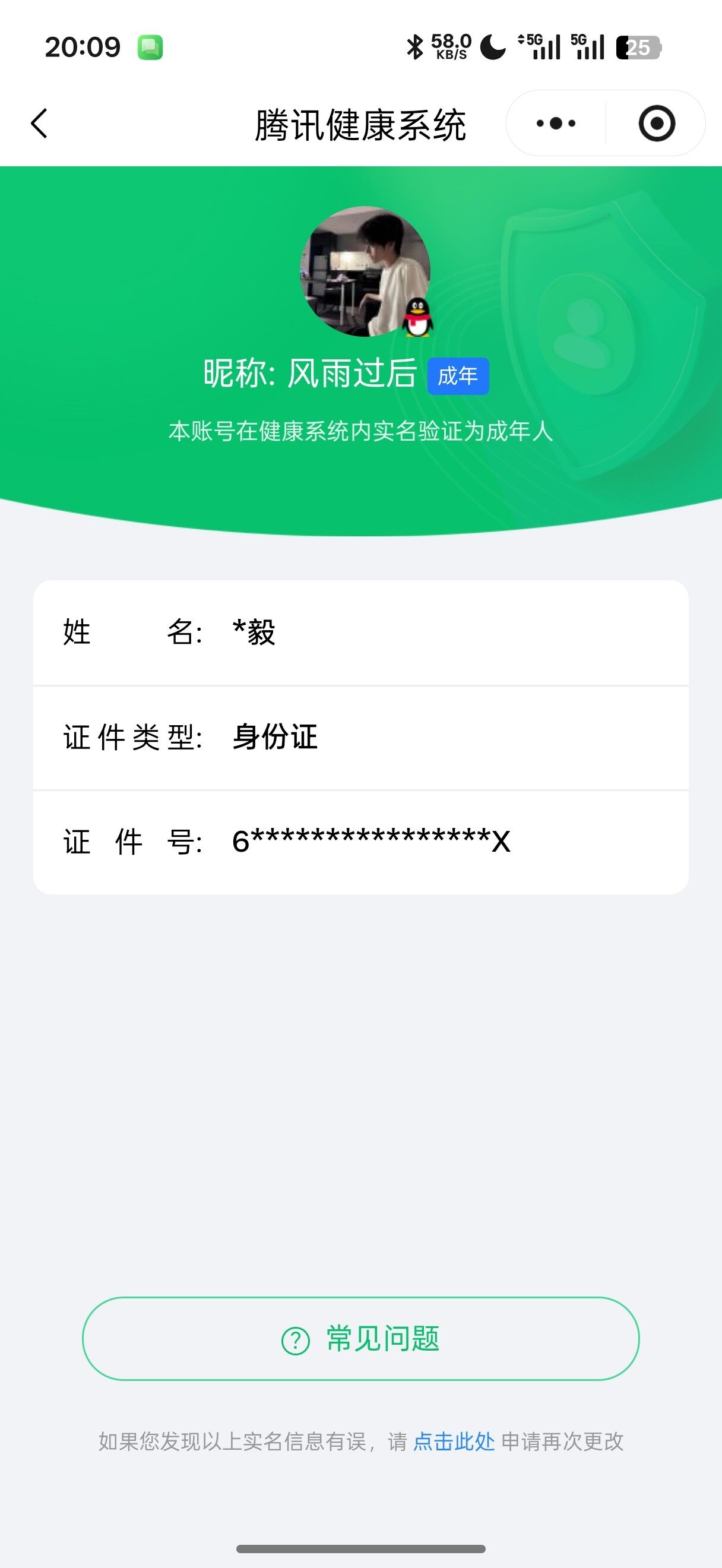
Task: Open the 证件类型 document type row
Action: pyautogui.click(x=360, y=736)
